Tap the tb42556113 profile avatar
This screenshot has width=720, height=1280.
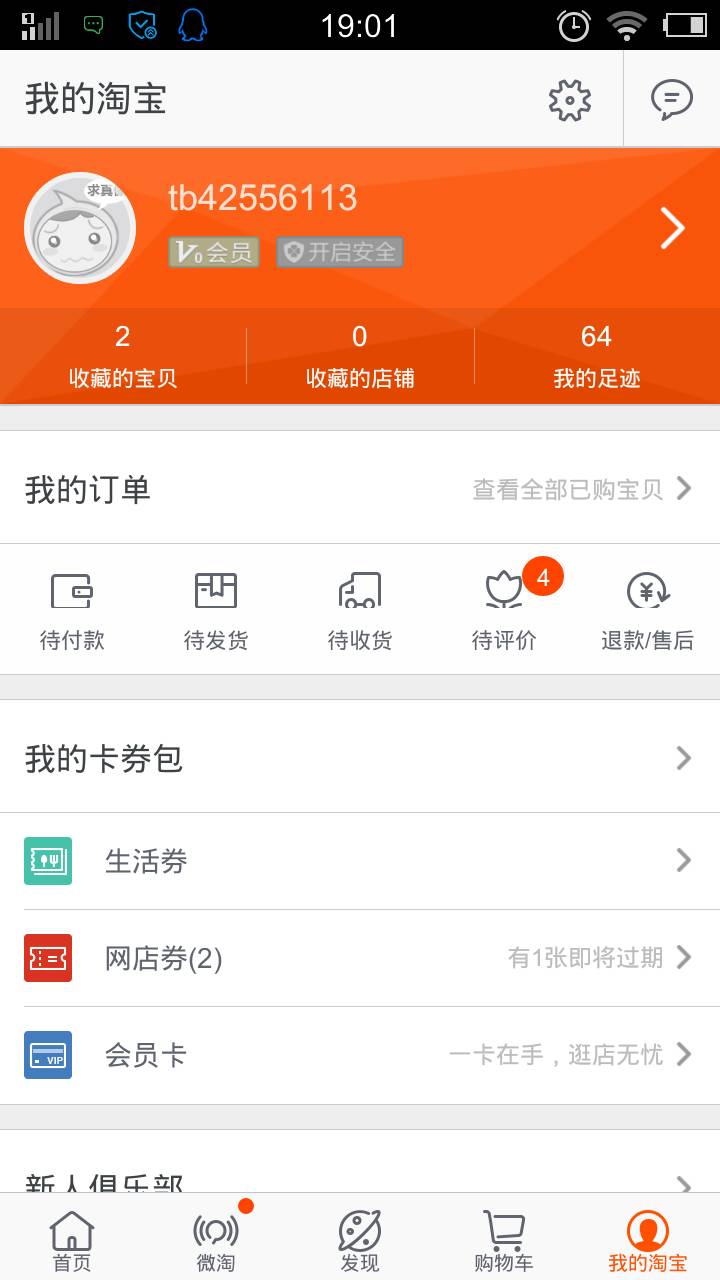(80, 228)
